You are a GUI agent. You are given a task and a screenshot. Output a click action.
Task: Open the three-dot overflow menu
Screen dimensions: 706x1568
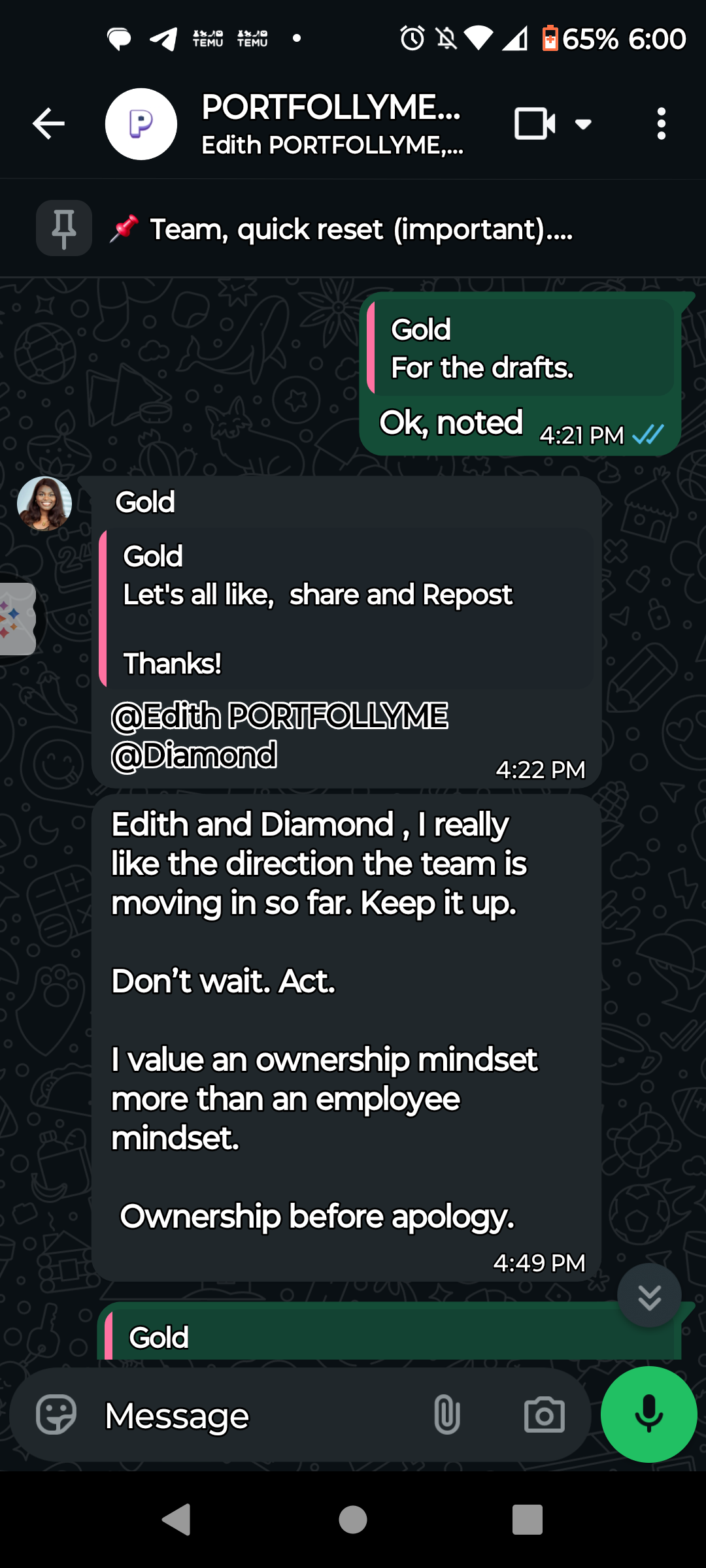661,124
